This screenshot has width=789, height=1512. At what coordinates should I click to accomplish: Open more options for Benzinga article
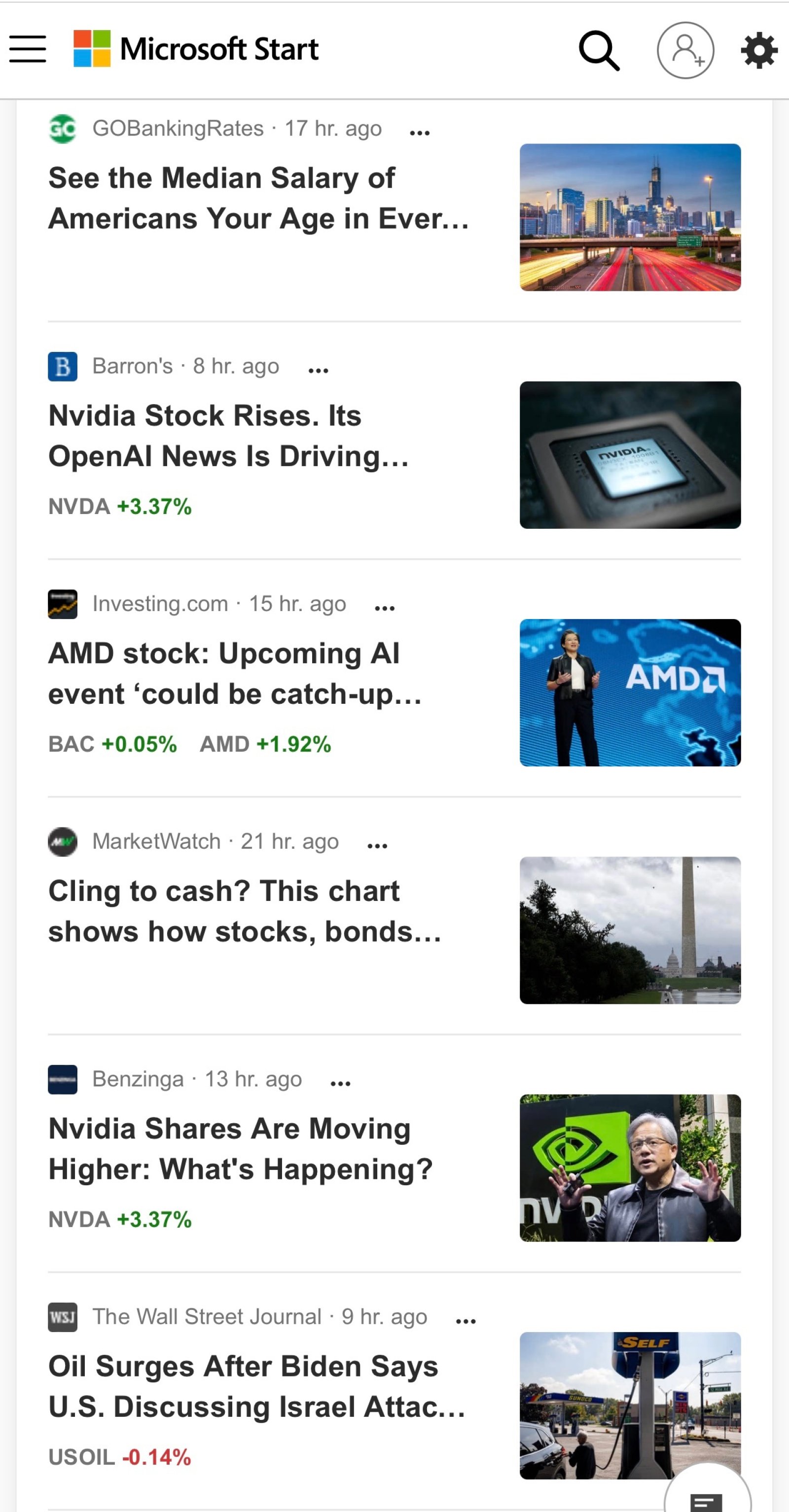coord(341,1084)
